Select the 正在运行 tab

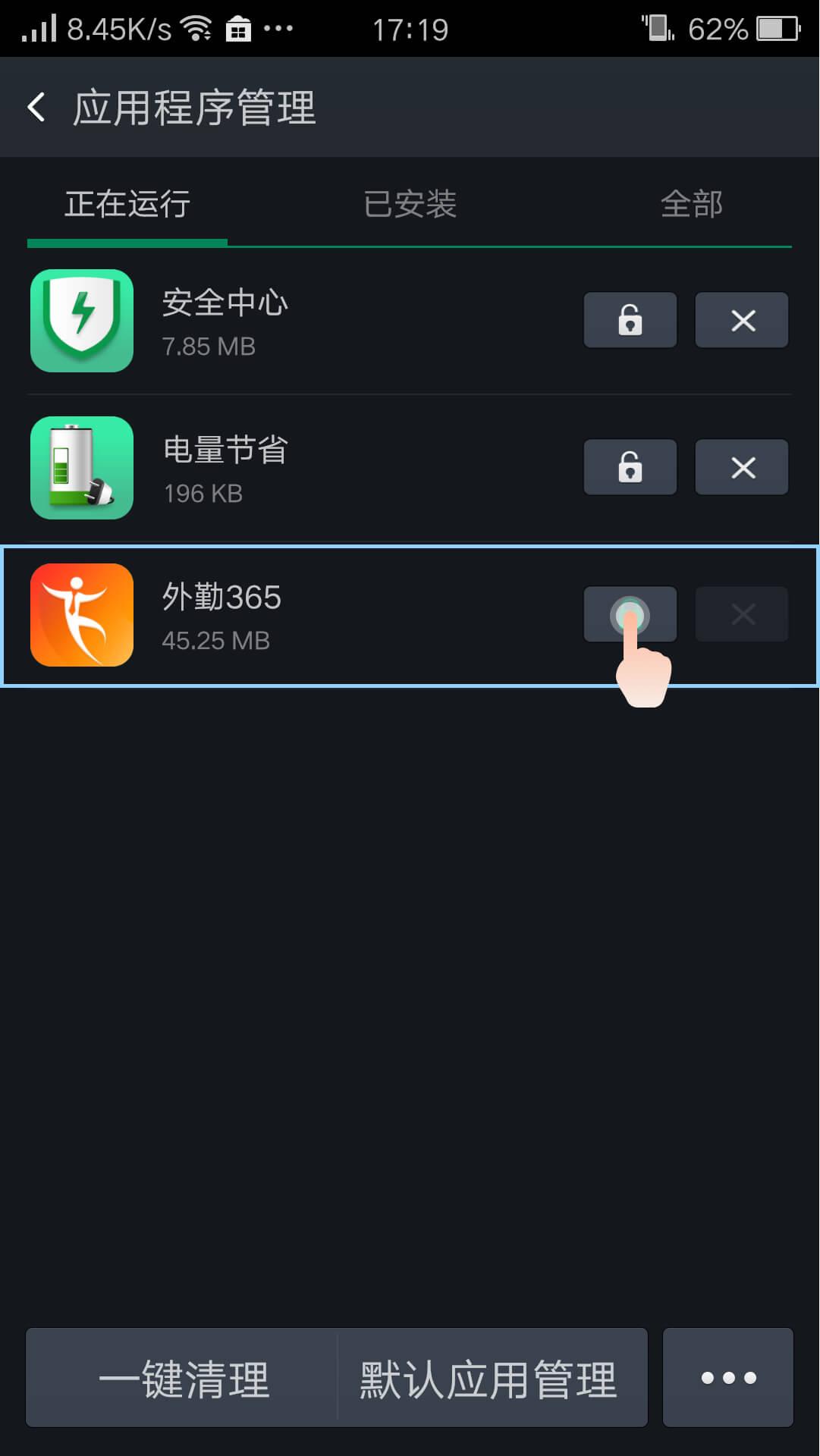click(x=127, y=204)
